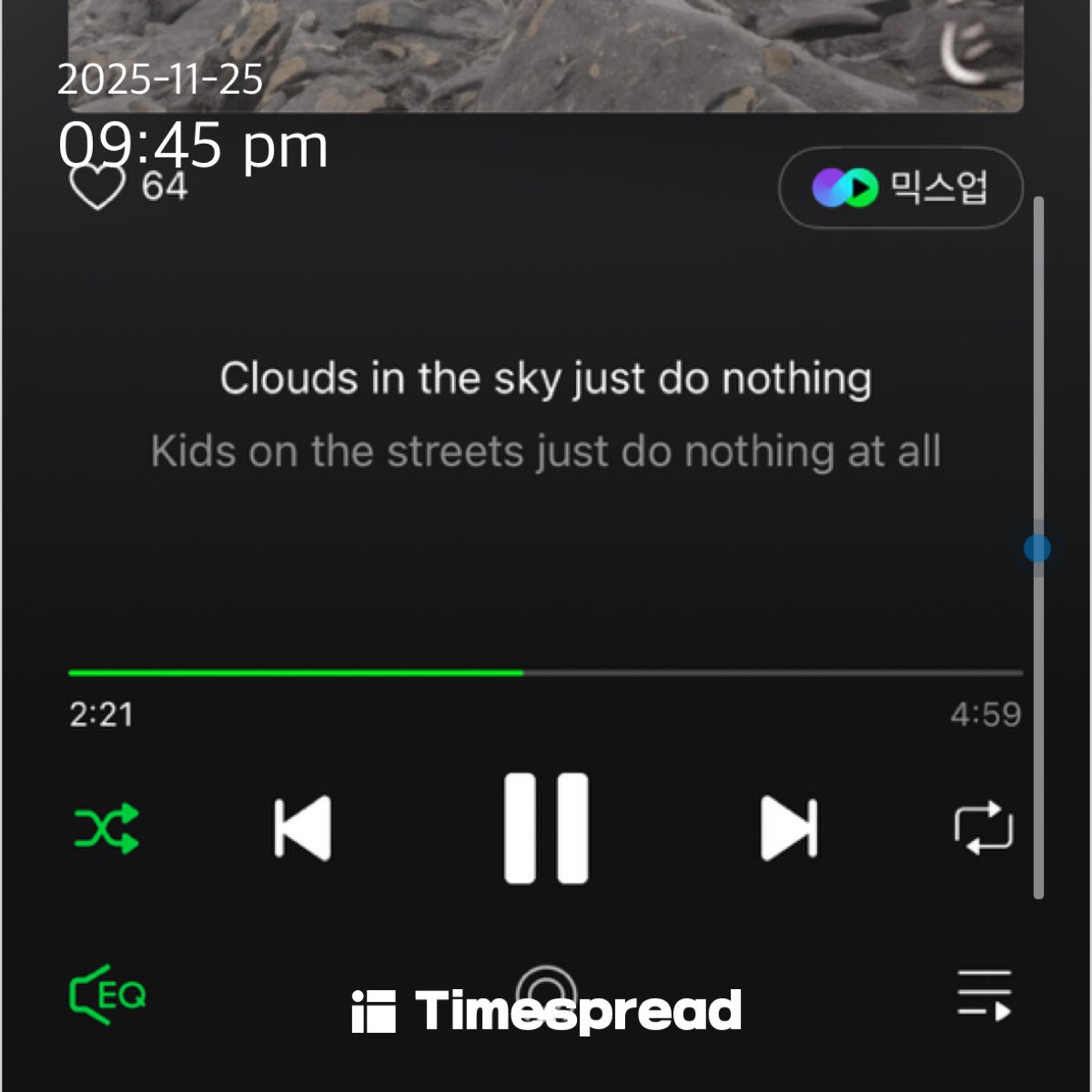The width and height of the screenshot is (1092, 1092).
Task: Toggle shuffle mode
Action: pyautogui.click(x=106, y=828)
